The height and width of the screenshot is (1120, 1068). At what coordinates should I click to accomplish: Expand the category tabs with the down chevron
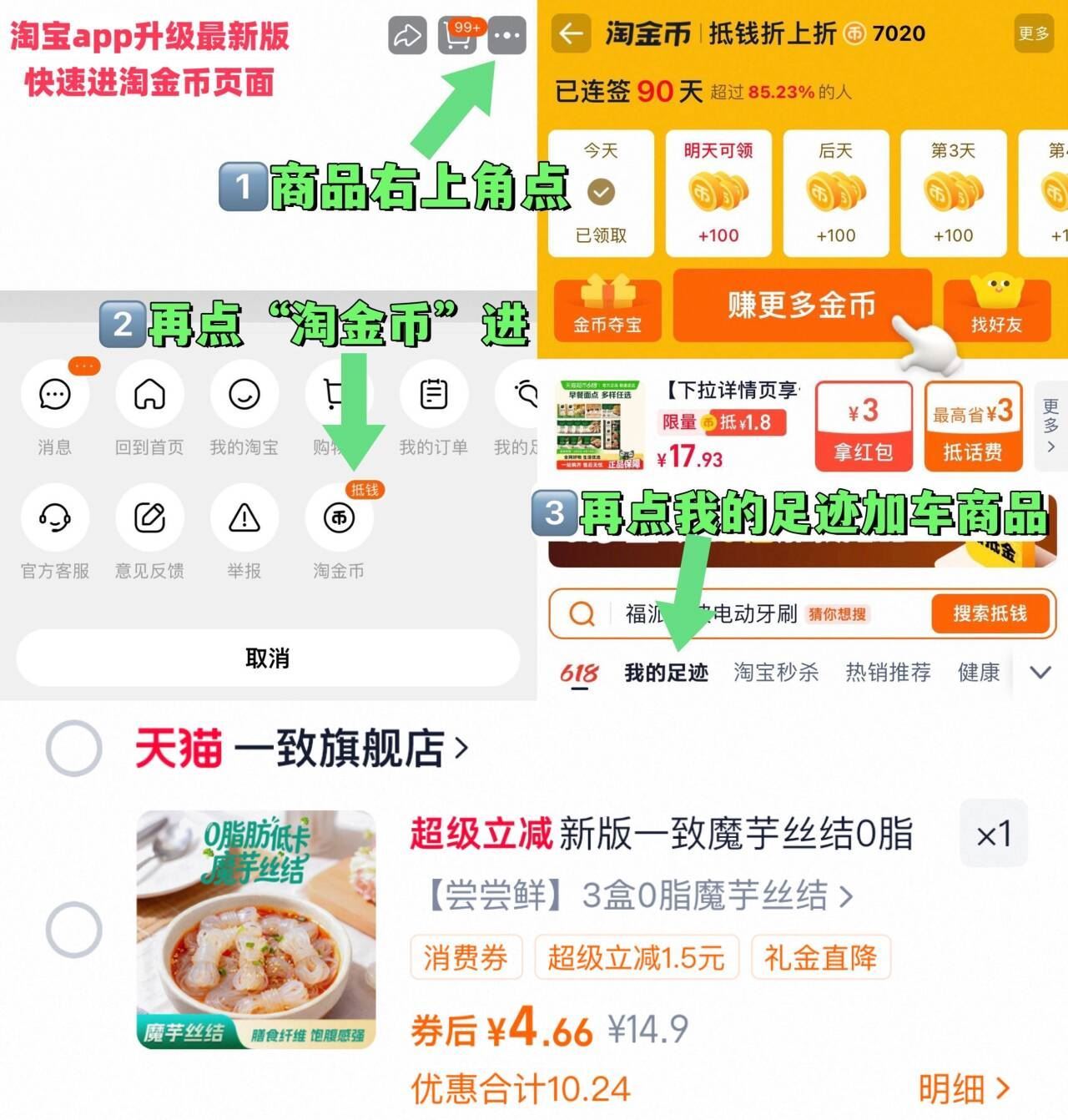pos(1040,671)
